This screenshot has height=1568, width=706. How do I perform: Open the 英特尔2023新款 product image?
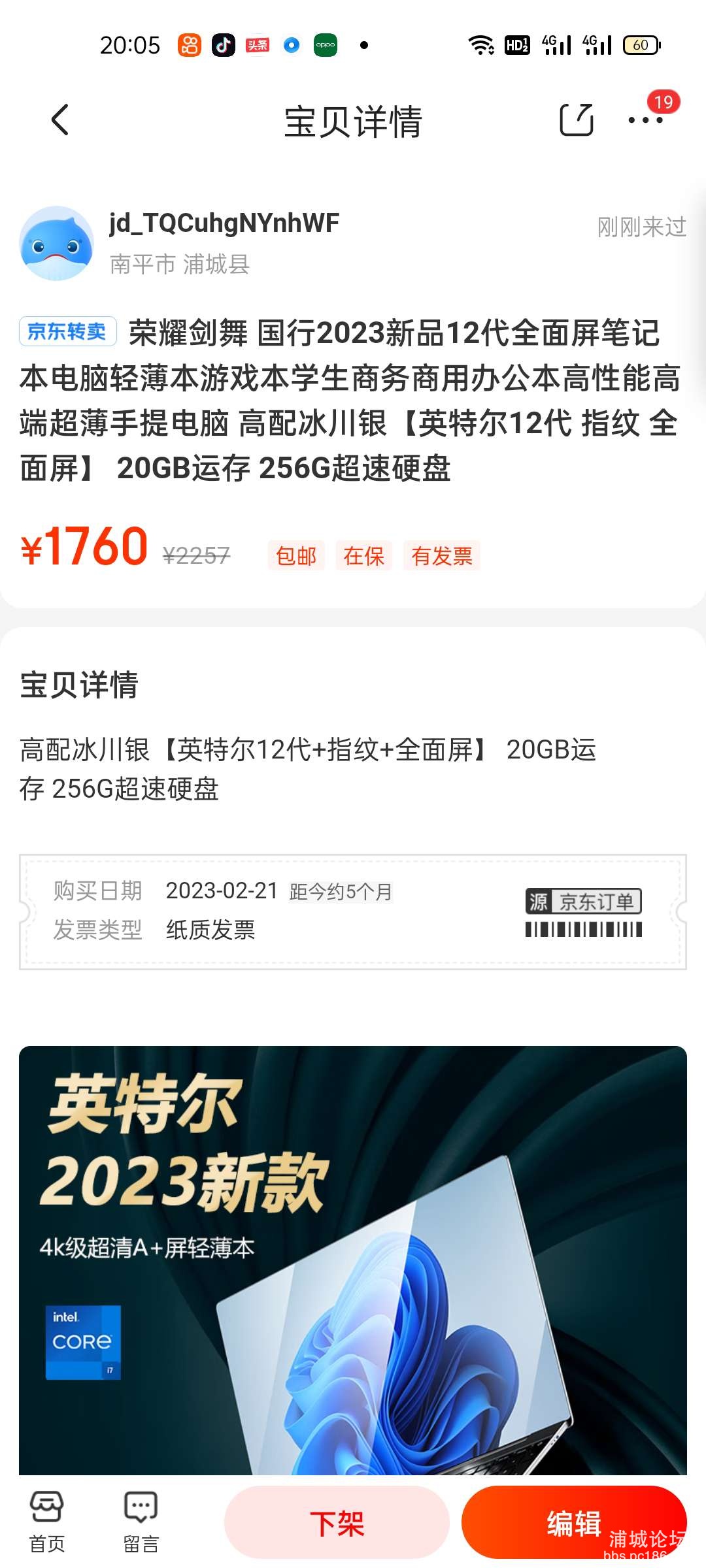pyautogui.click(x=353, y=1261)
